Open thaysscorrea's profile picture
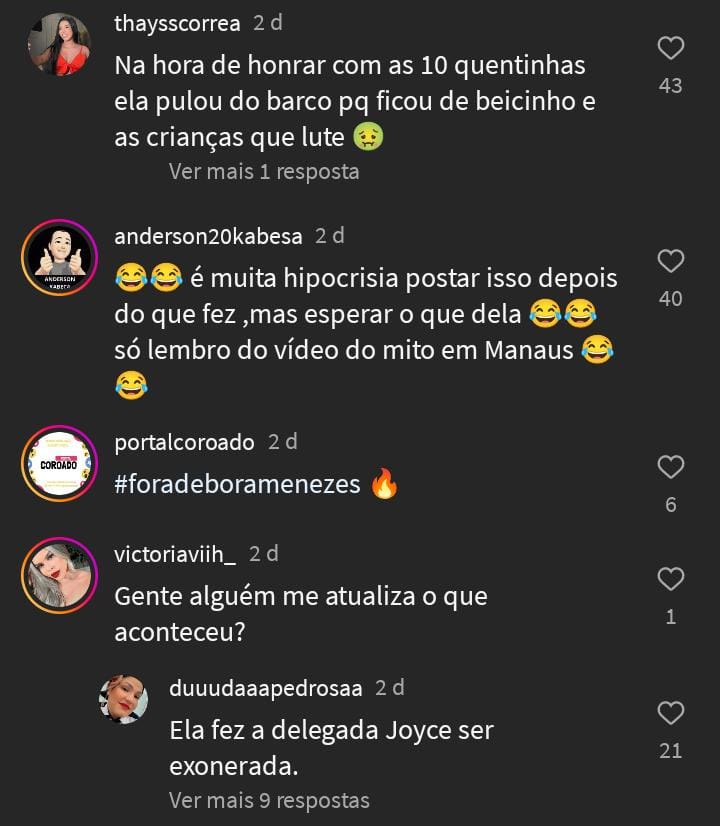 [x=60, y=45]
